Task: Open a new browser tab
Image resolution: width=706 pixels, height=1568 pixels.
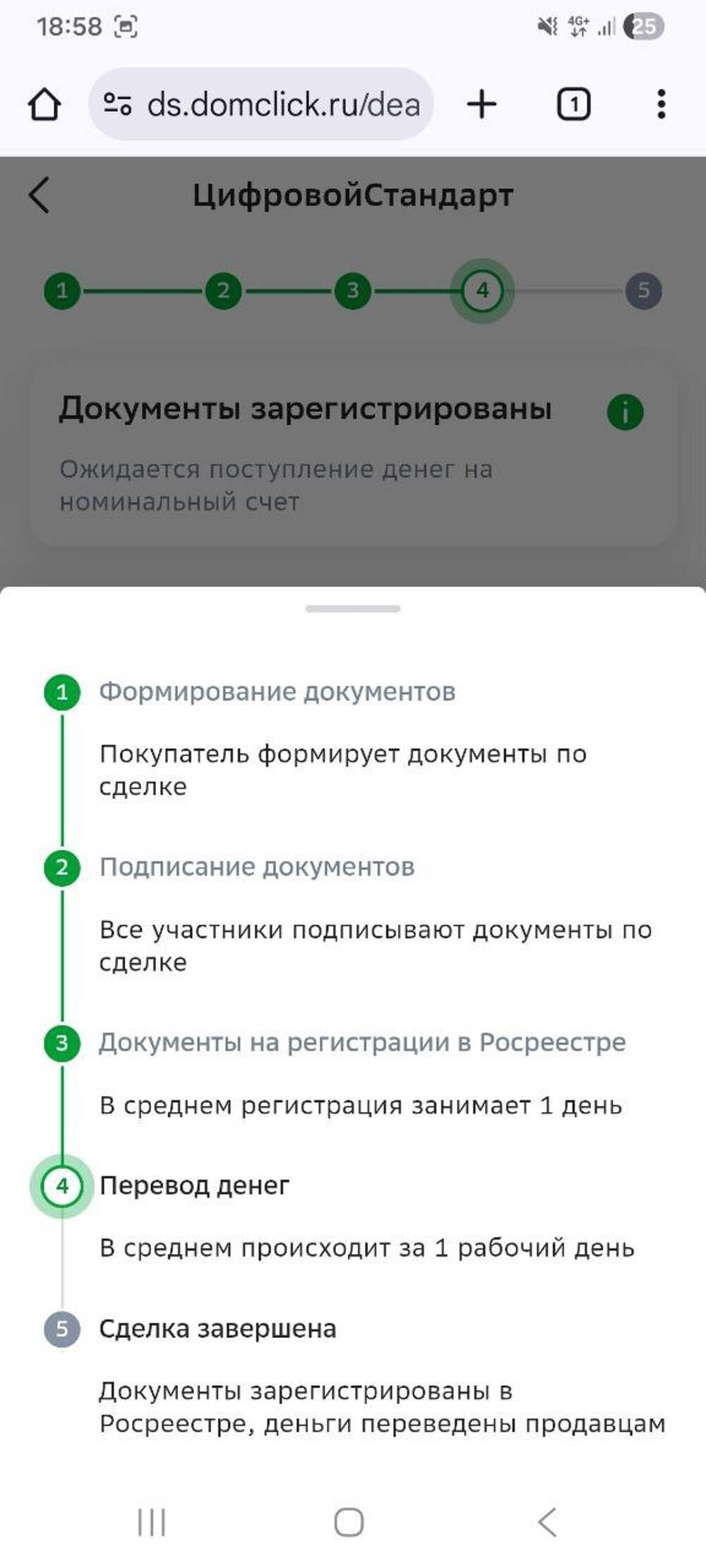Action: (x=482, y=104)
